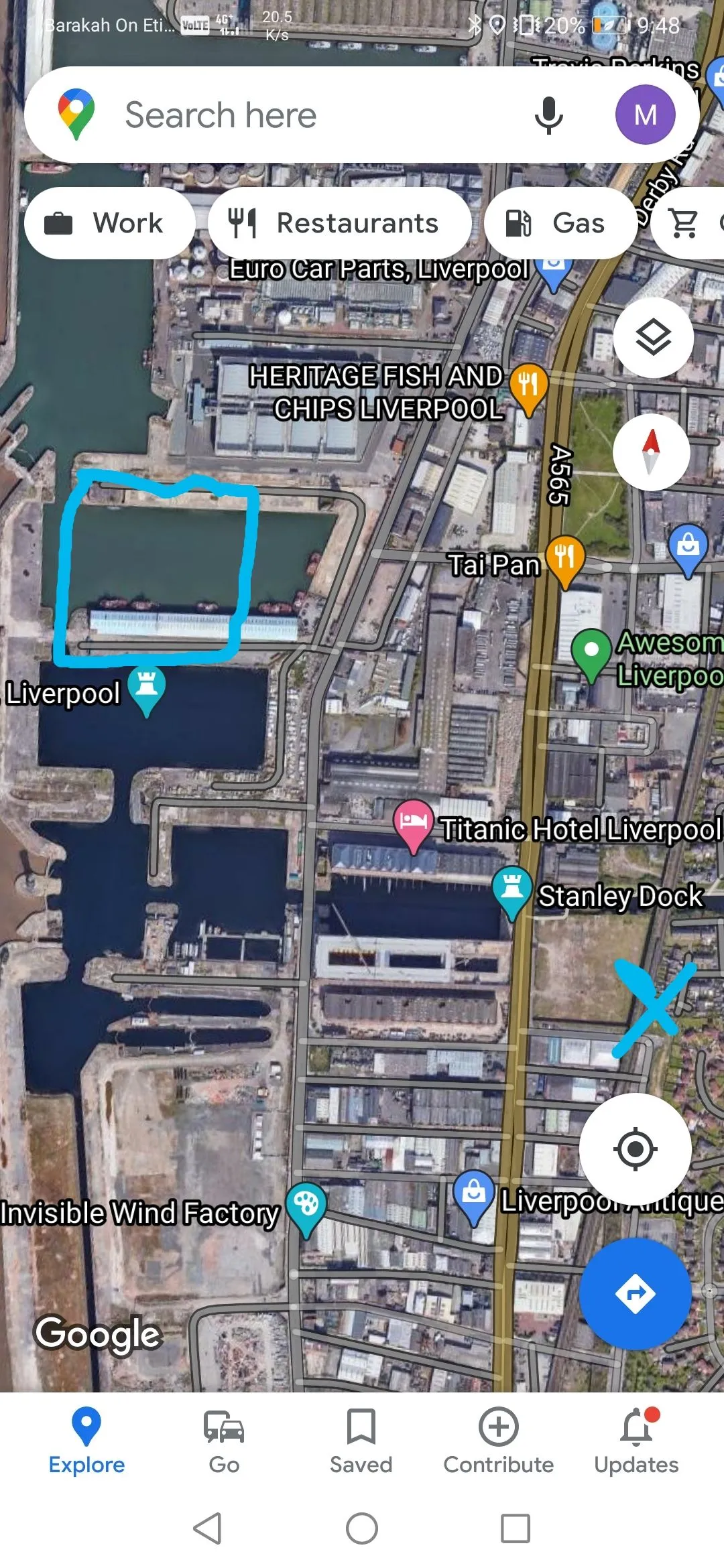Select the Stanley Dock map marker
This screenshot has width=724, height=1568.
512,889
